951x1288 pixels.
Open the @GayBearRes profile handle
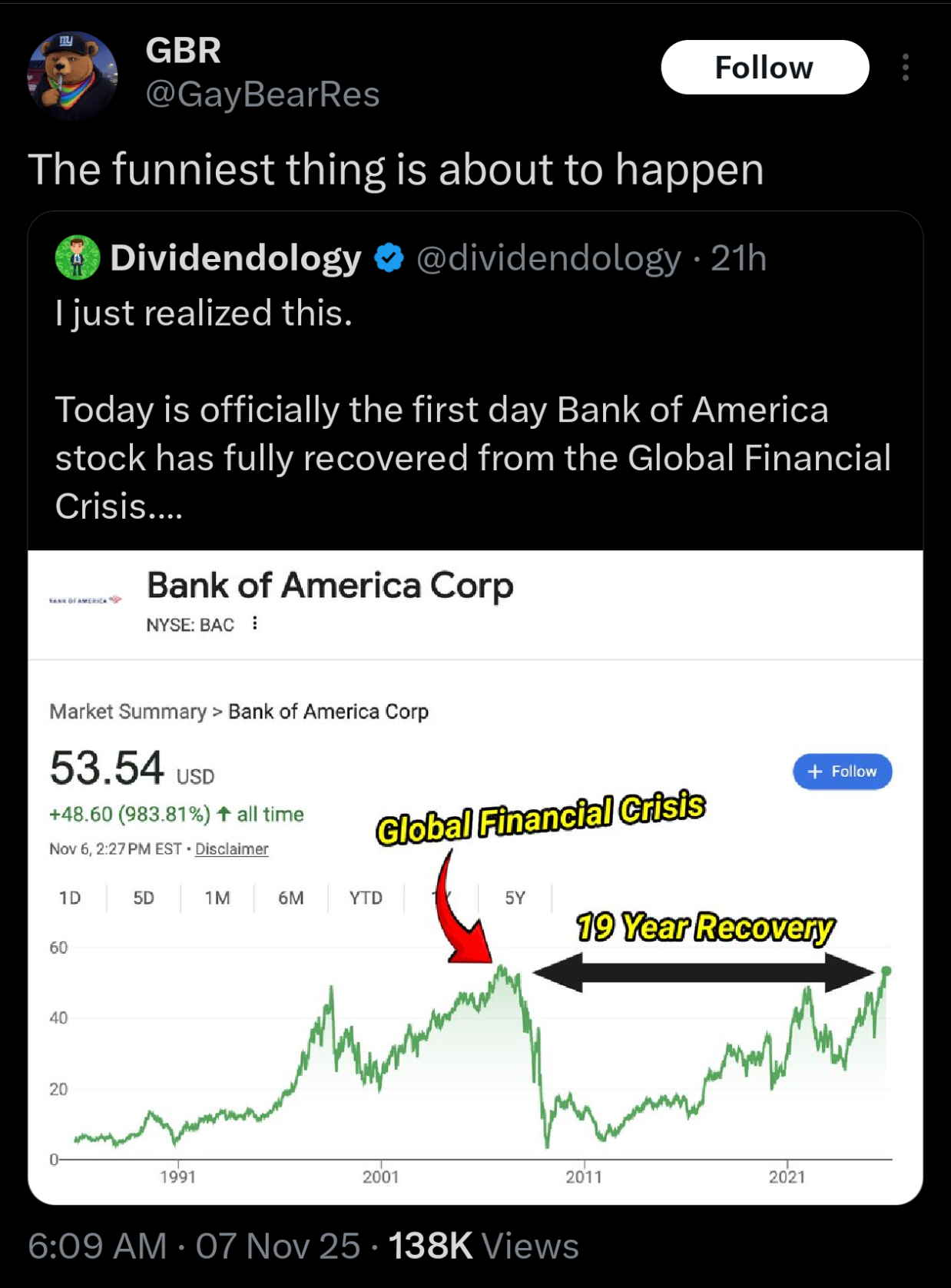tap(262, 95)
